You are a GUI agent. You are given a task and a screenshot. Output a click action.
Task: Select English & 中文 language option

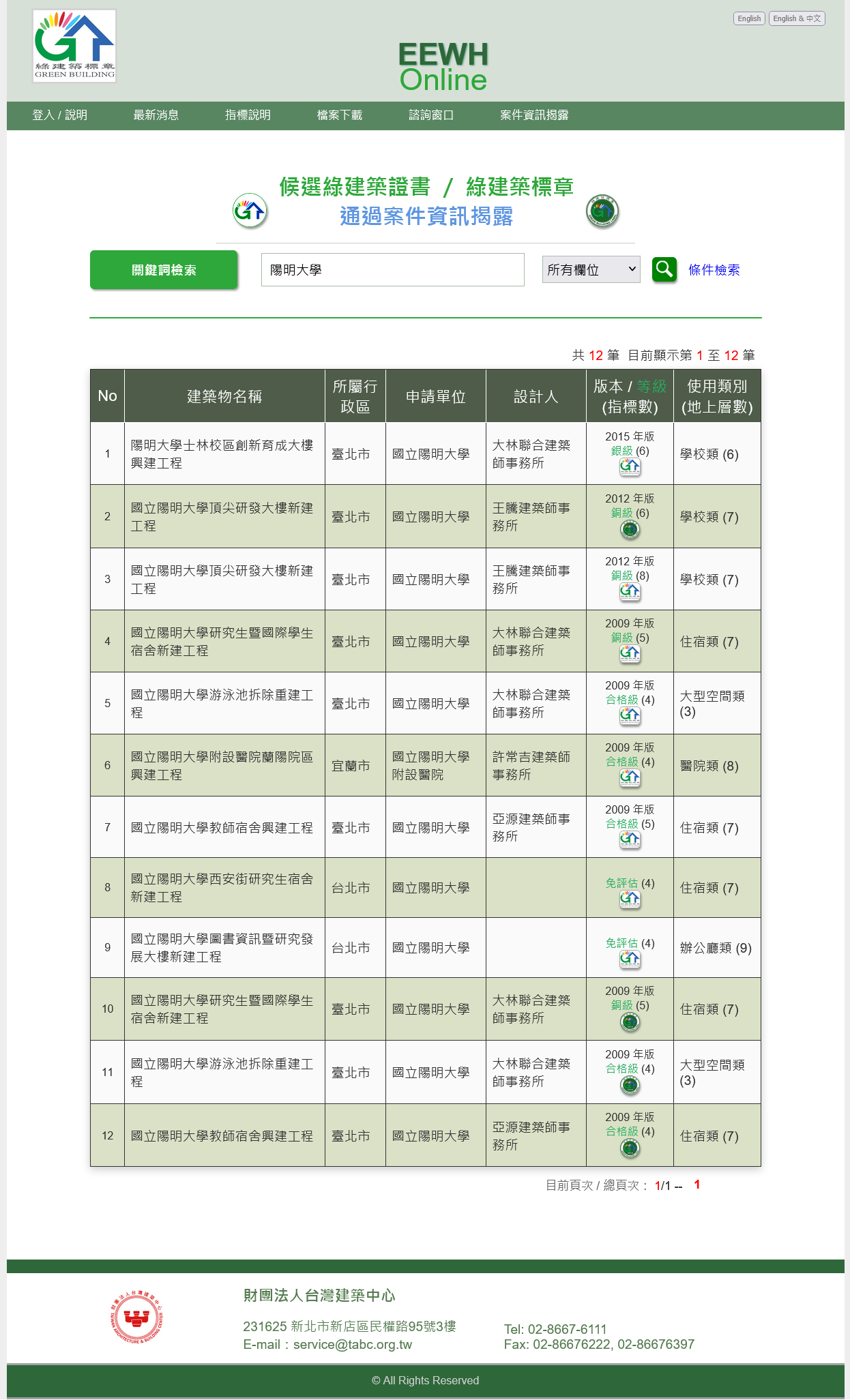pyautogui.click(x=797, y=18)
